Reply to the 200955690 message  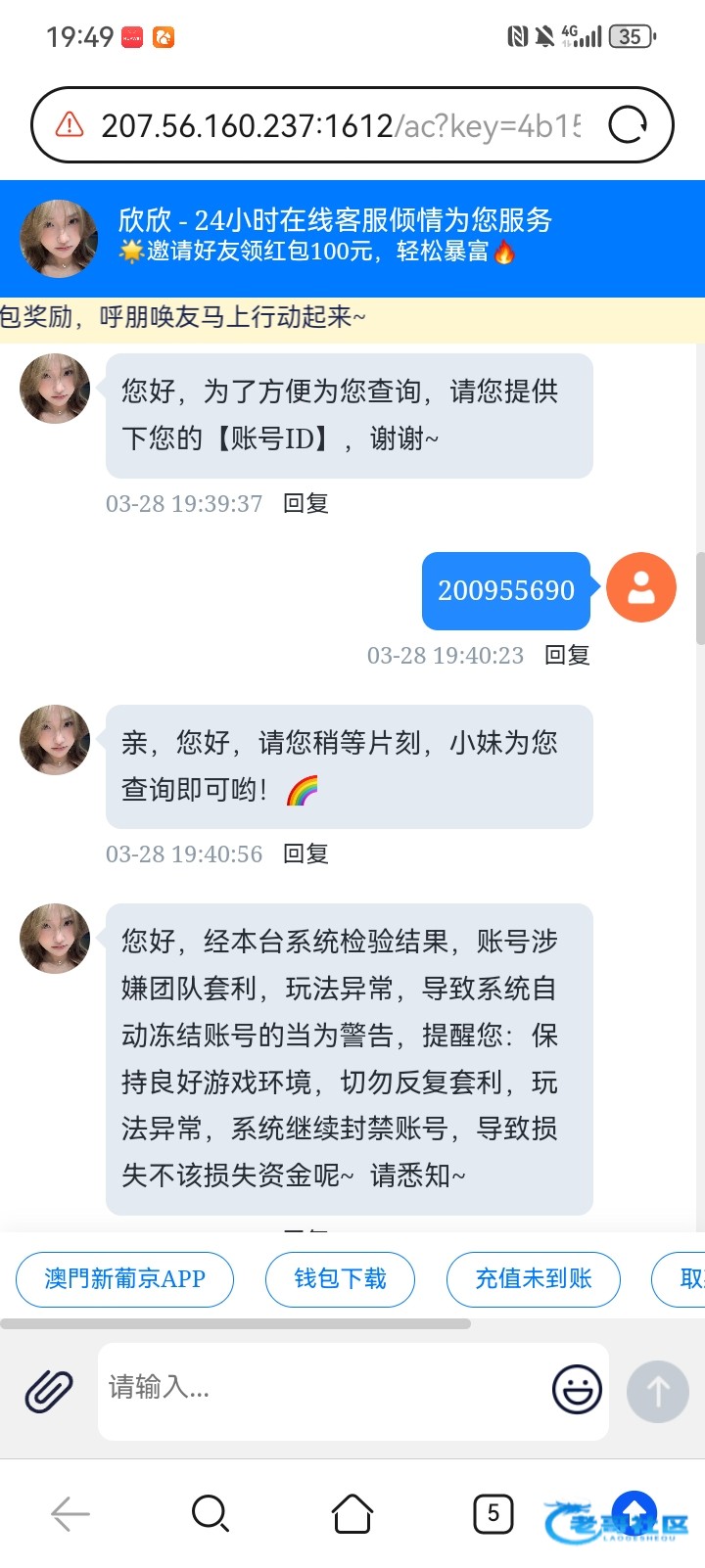[567, 655]
